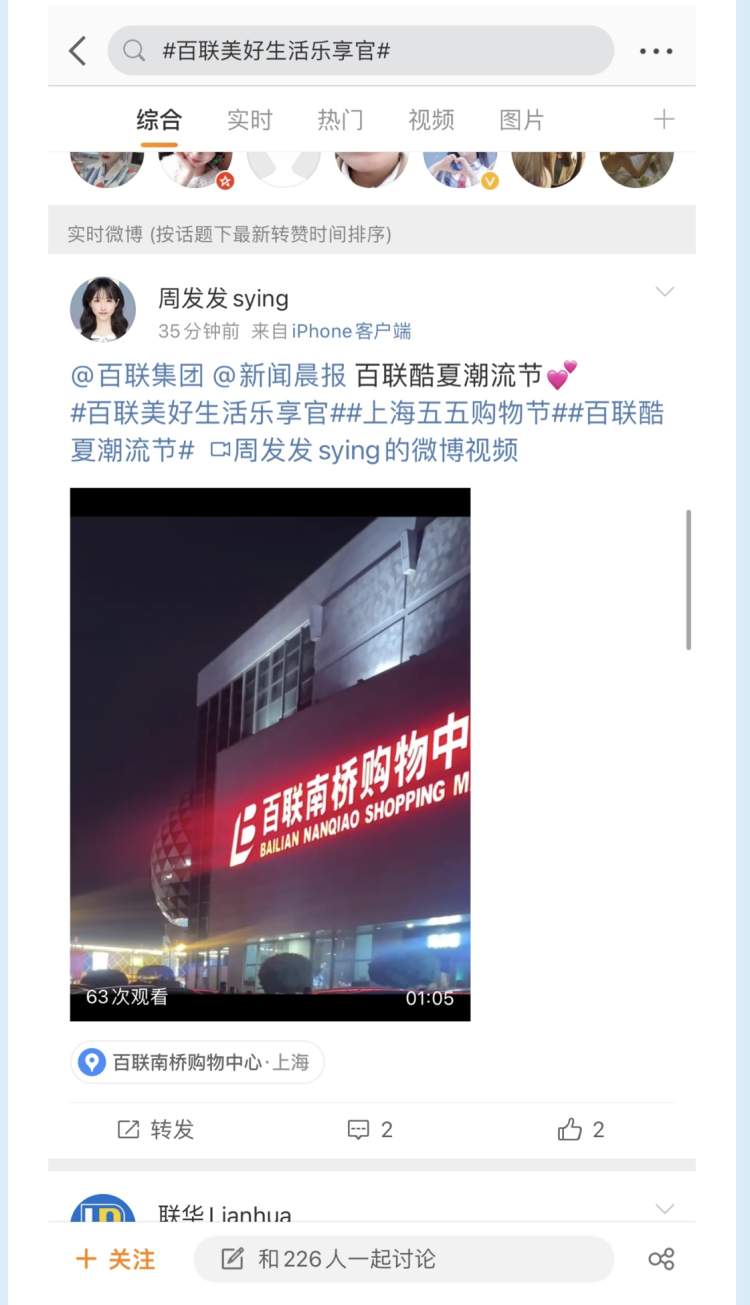Go back using the top arrow

78,51
